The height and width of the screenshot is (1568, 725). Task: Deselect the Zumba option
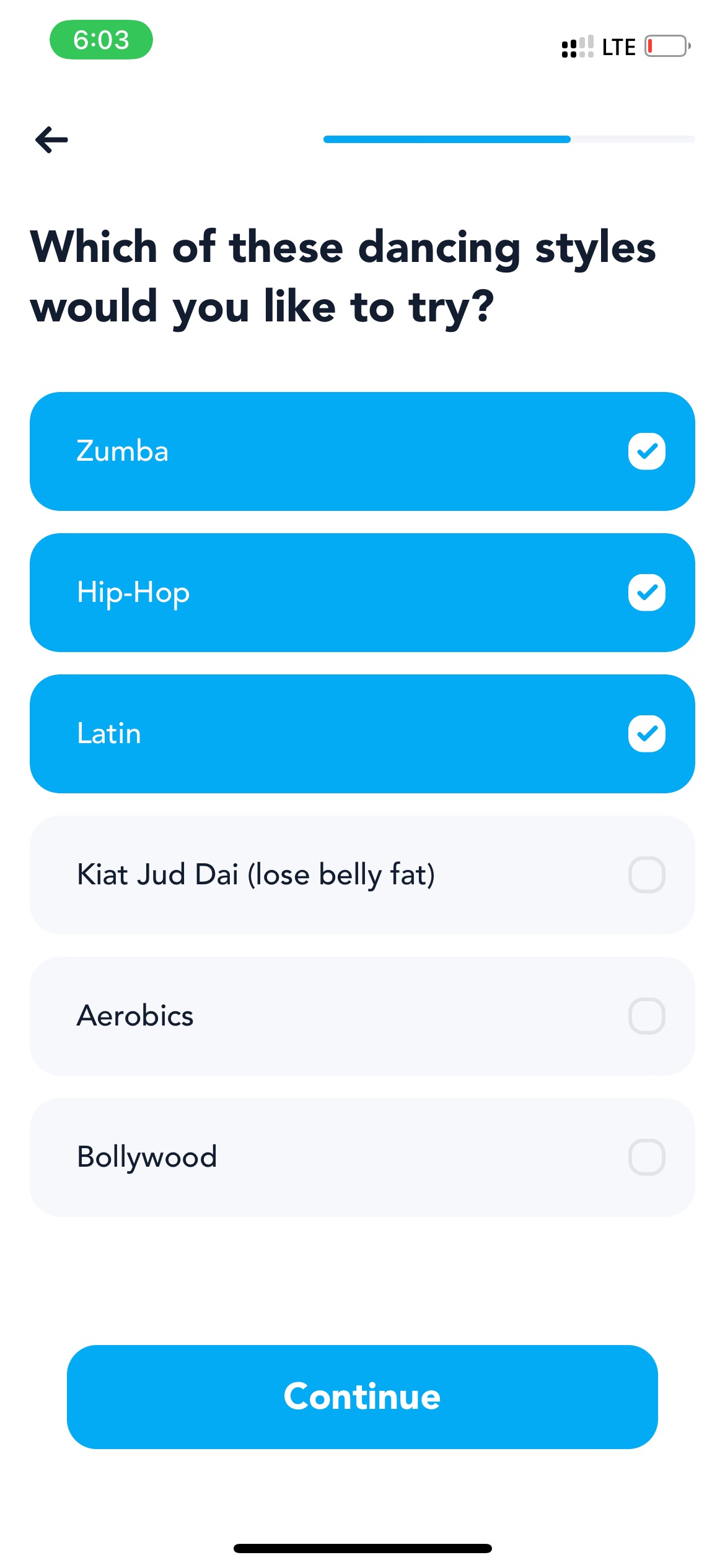coord(362,451)
